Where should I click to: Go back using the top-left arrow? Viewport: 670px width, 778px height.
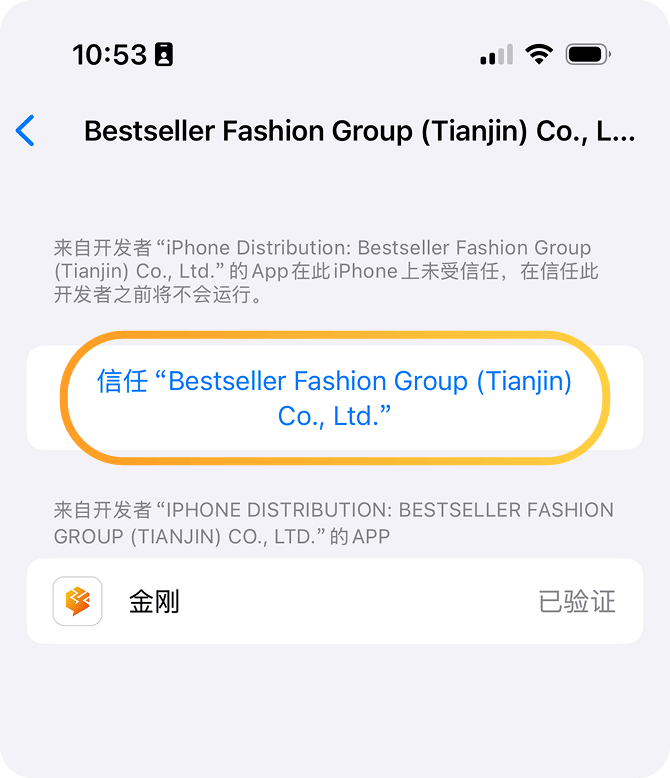tap(26, 131)
